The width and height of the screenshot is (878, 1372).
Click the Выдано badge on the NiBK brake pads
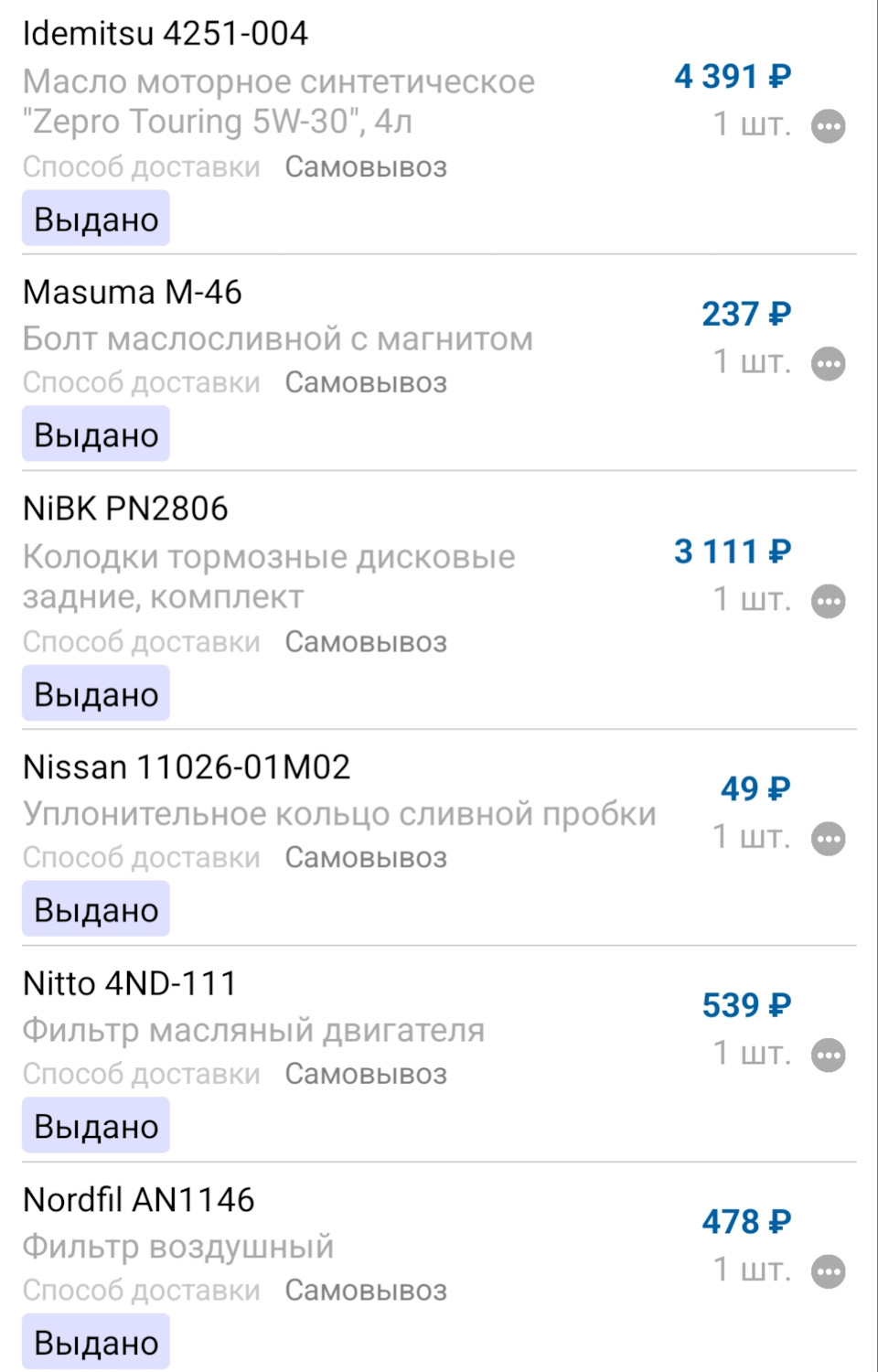(95, 692)
